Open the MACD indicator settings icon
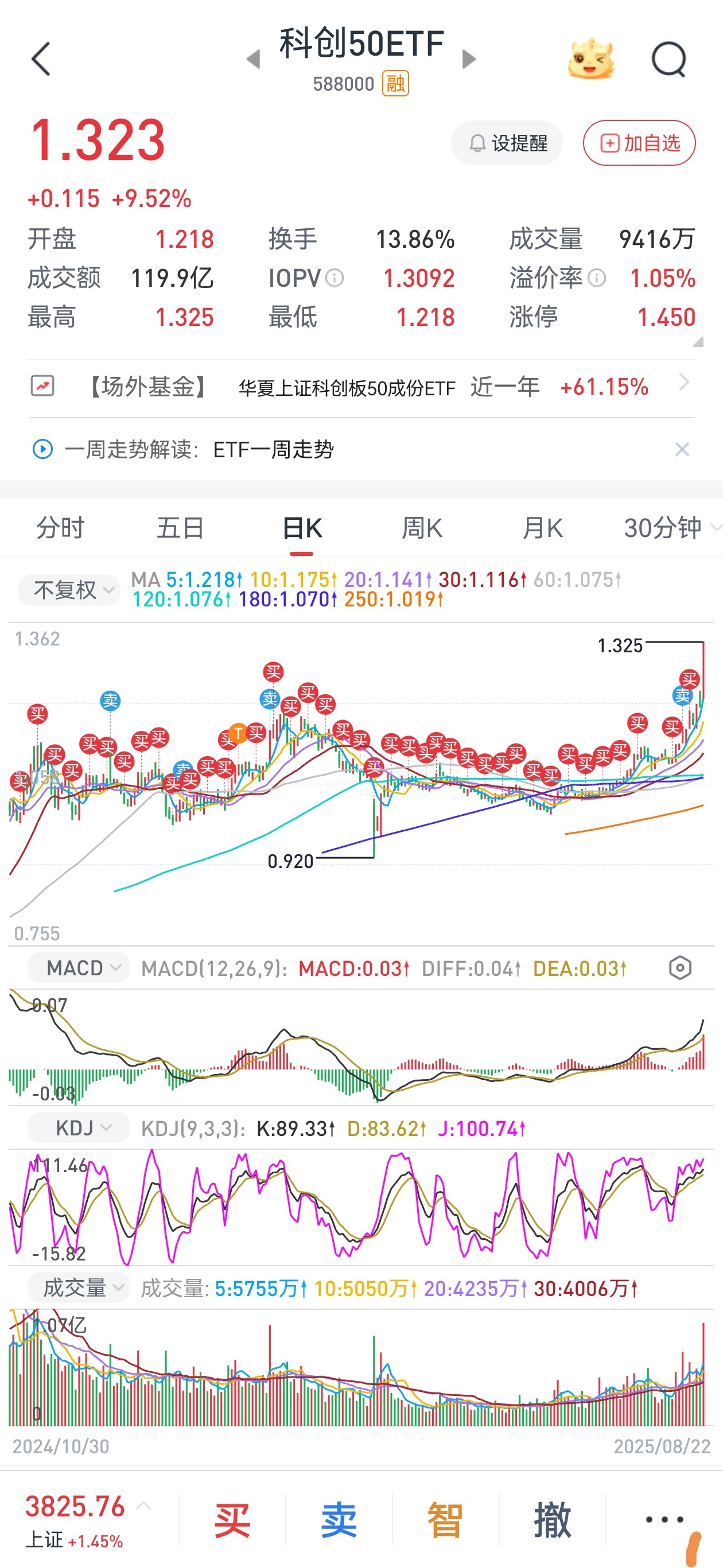Screen dimensions: 723x1568 (680, 968)
